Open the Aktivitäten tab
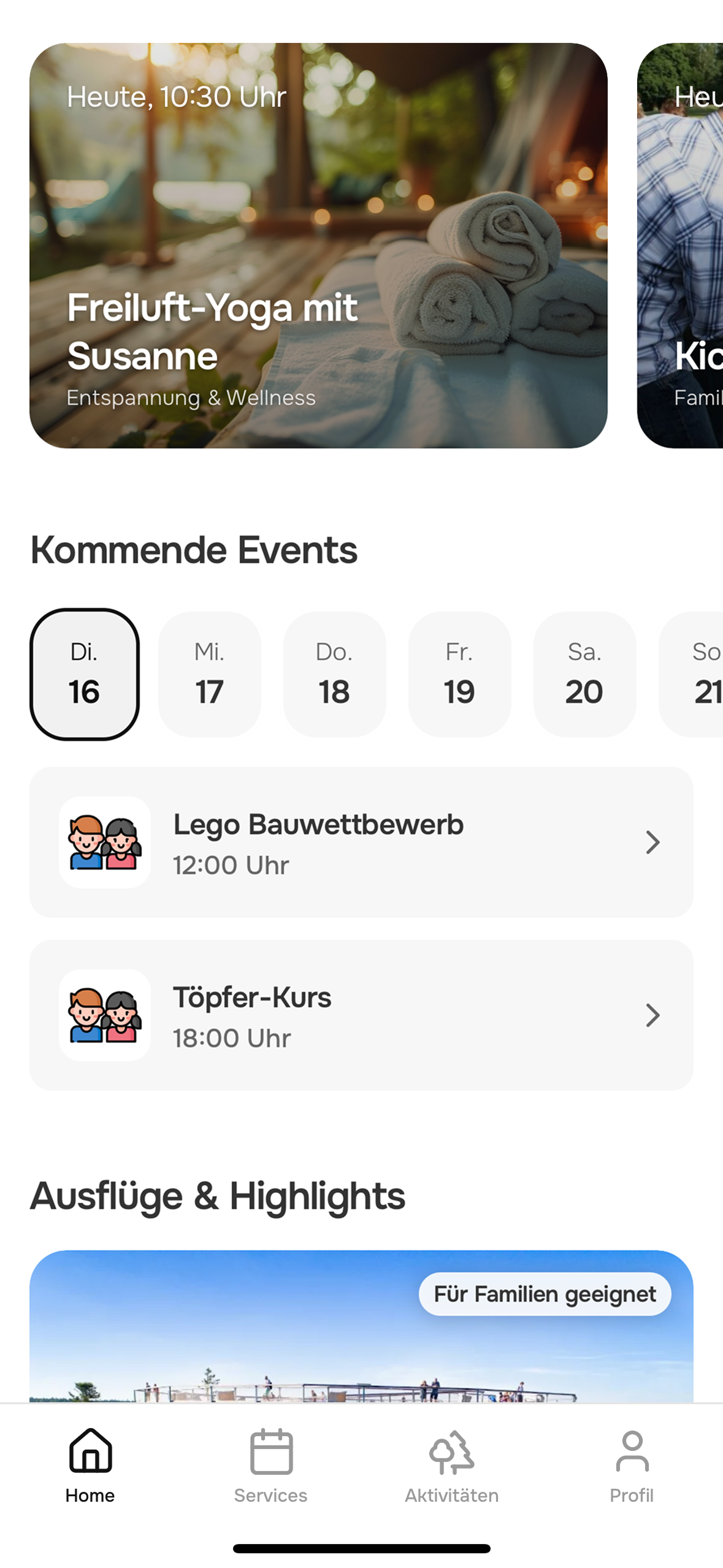Viewport: 723px width, 1568px height. [x=452, y=1465]
